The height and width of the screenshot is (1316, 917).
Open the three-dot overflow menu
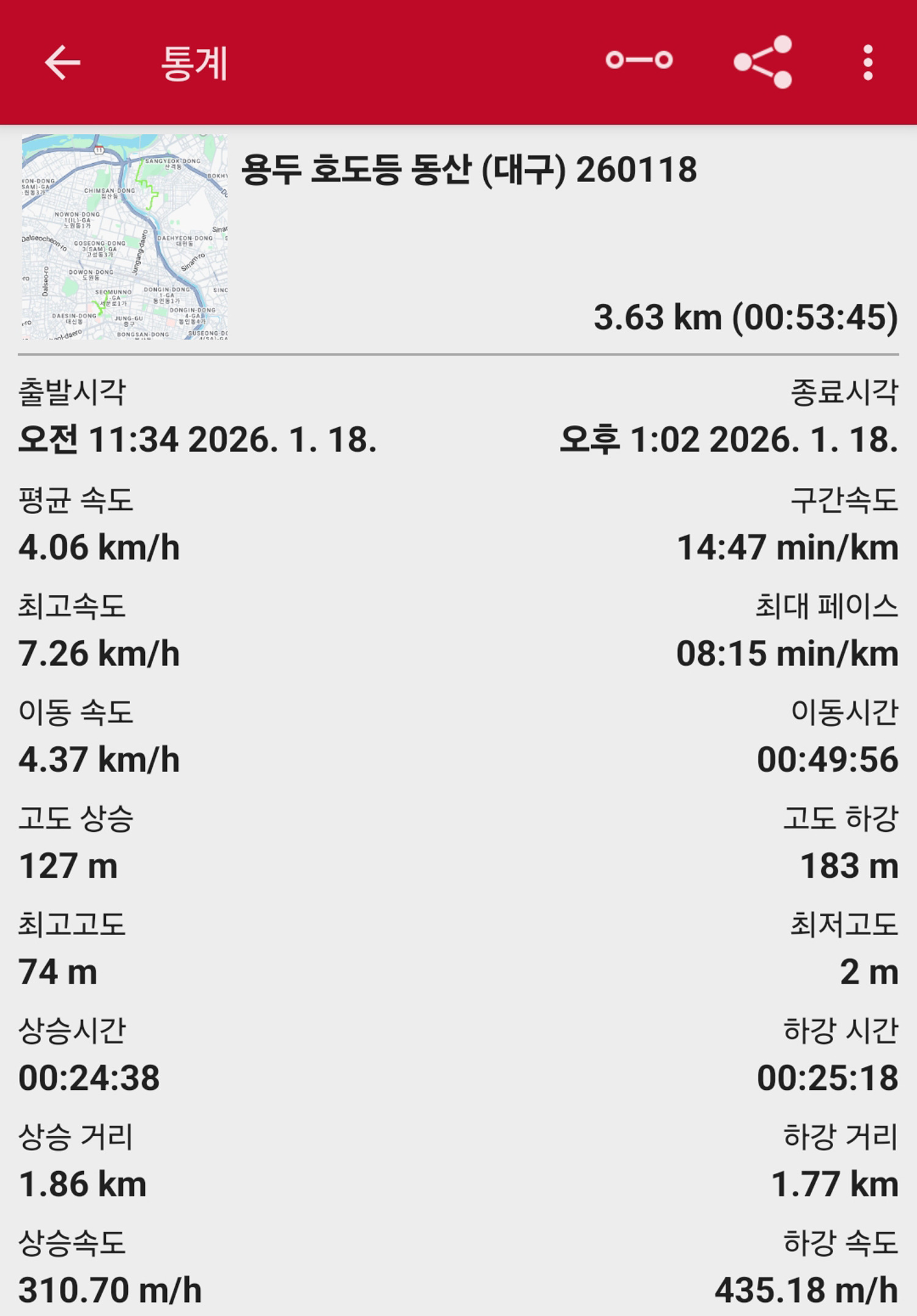868,62
